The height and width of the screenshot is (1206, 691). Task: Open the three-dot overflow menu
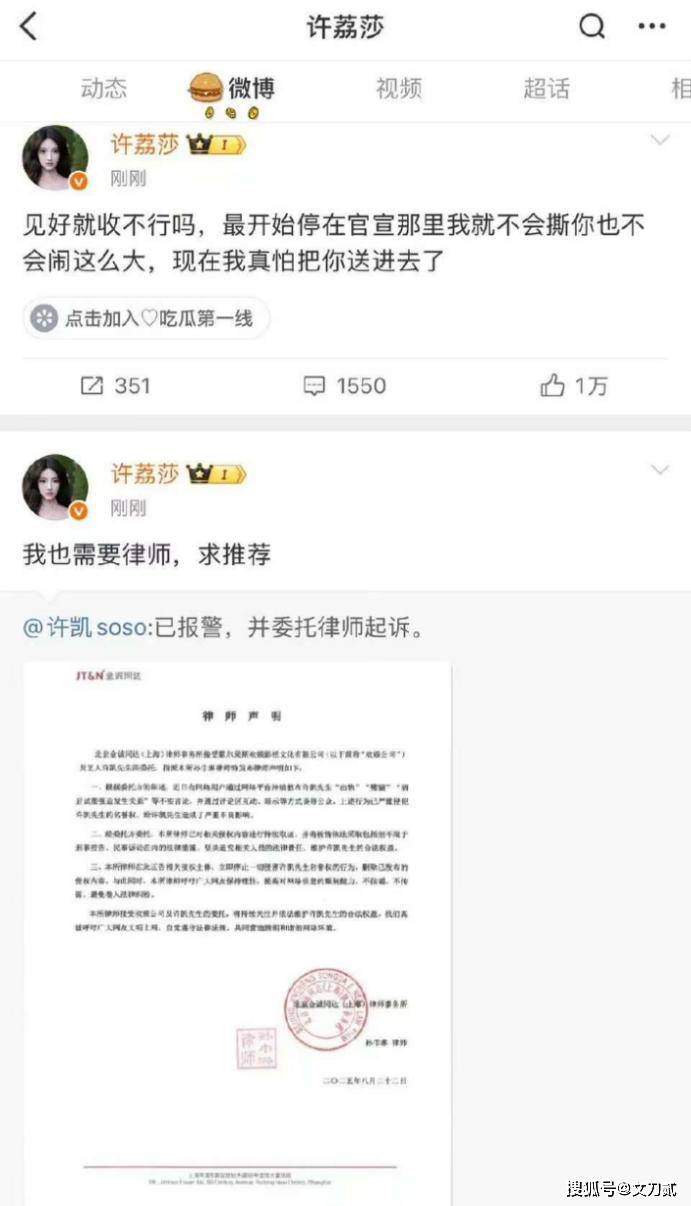click(x=652, y=27)
